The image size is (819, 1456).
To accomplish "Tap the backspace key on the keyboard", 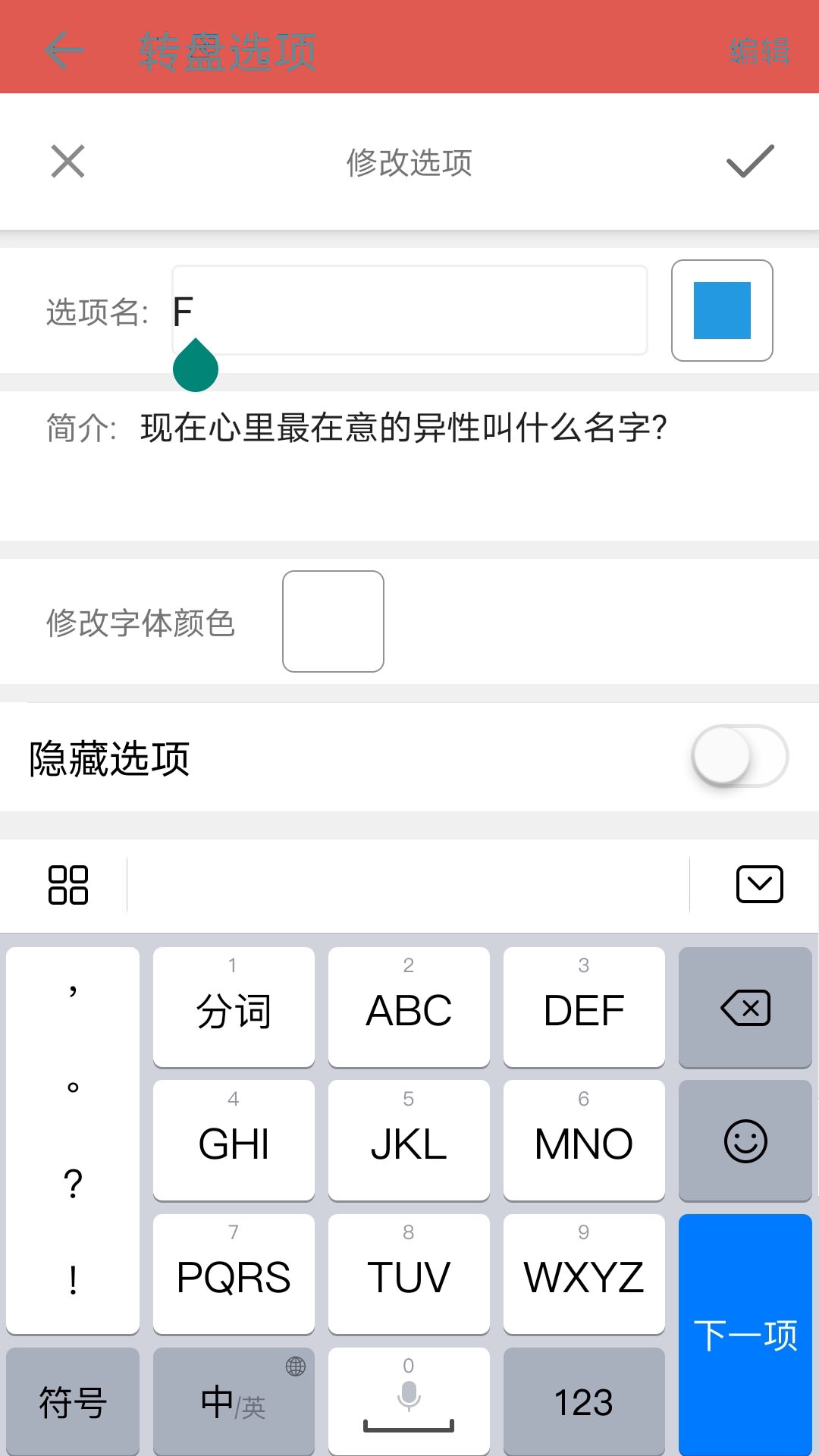I will pos(745,1007).
